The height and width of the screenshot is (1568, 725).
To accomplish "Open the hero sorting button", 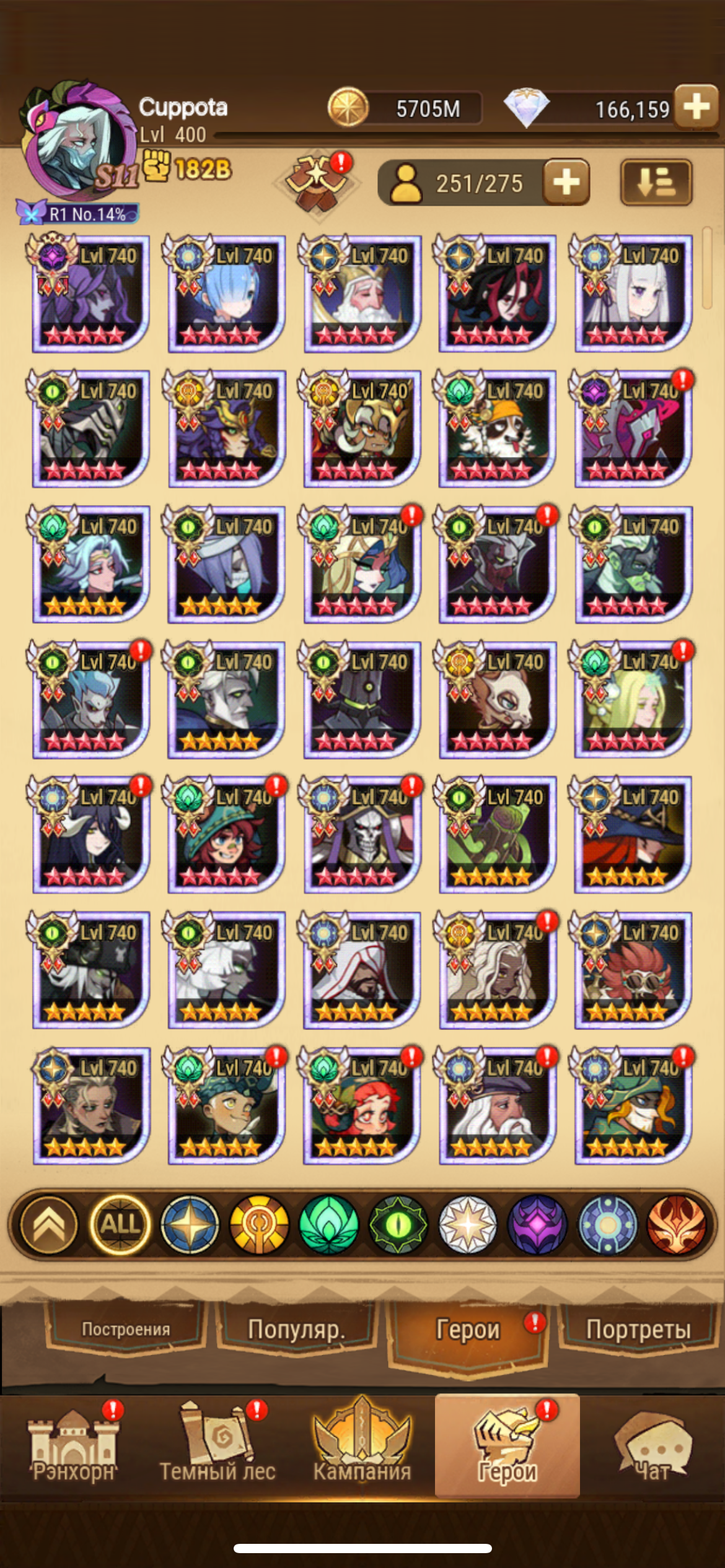I will click(656, 183).
